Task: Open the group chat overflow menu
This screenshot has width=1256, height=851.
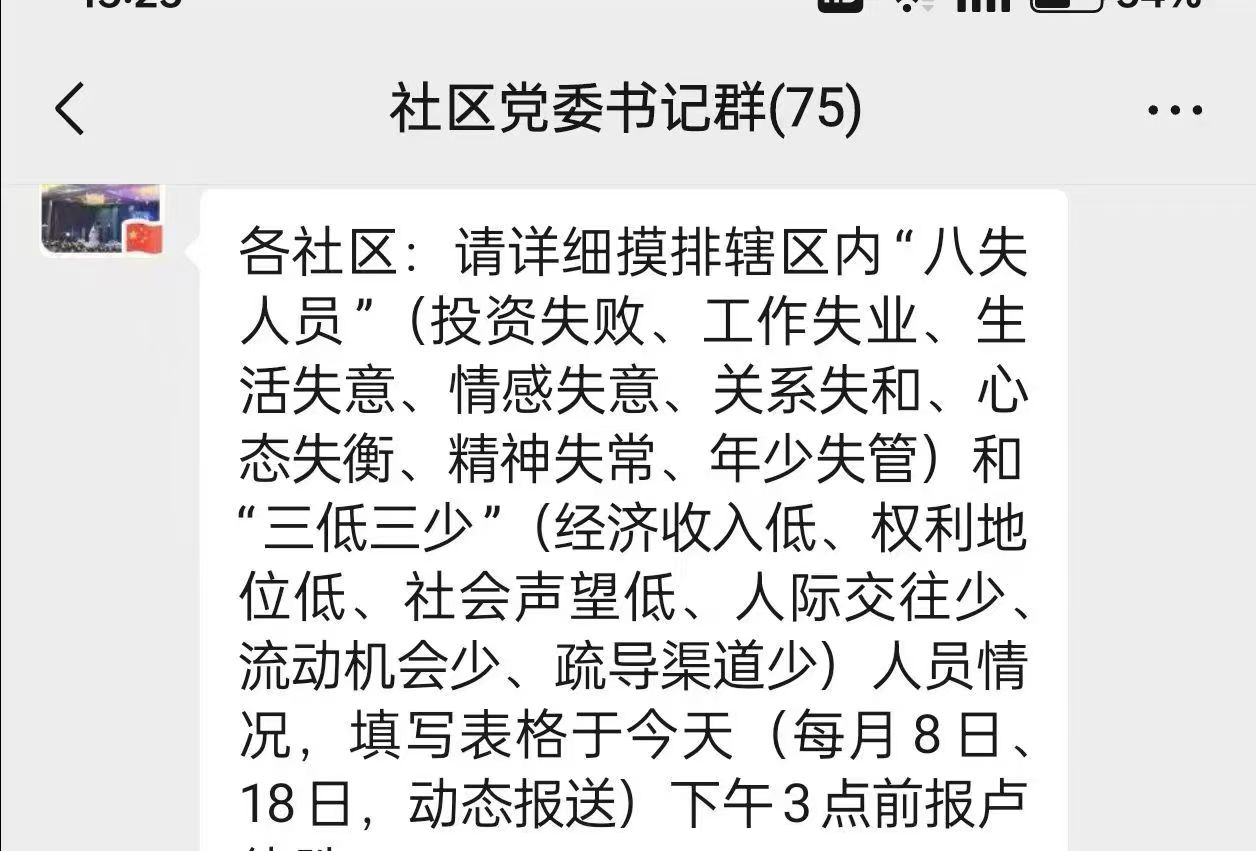Action: (1175, 110)
